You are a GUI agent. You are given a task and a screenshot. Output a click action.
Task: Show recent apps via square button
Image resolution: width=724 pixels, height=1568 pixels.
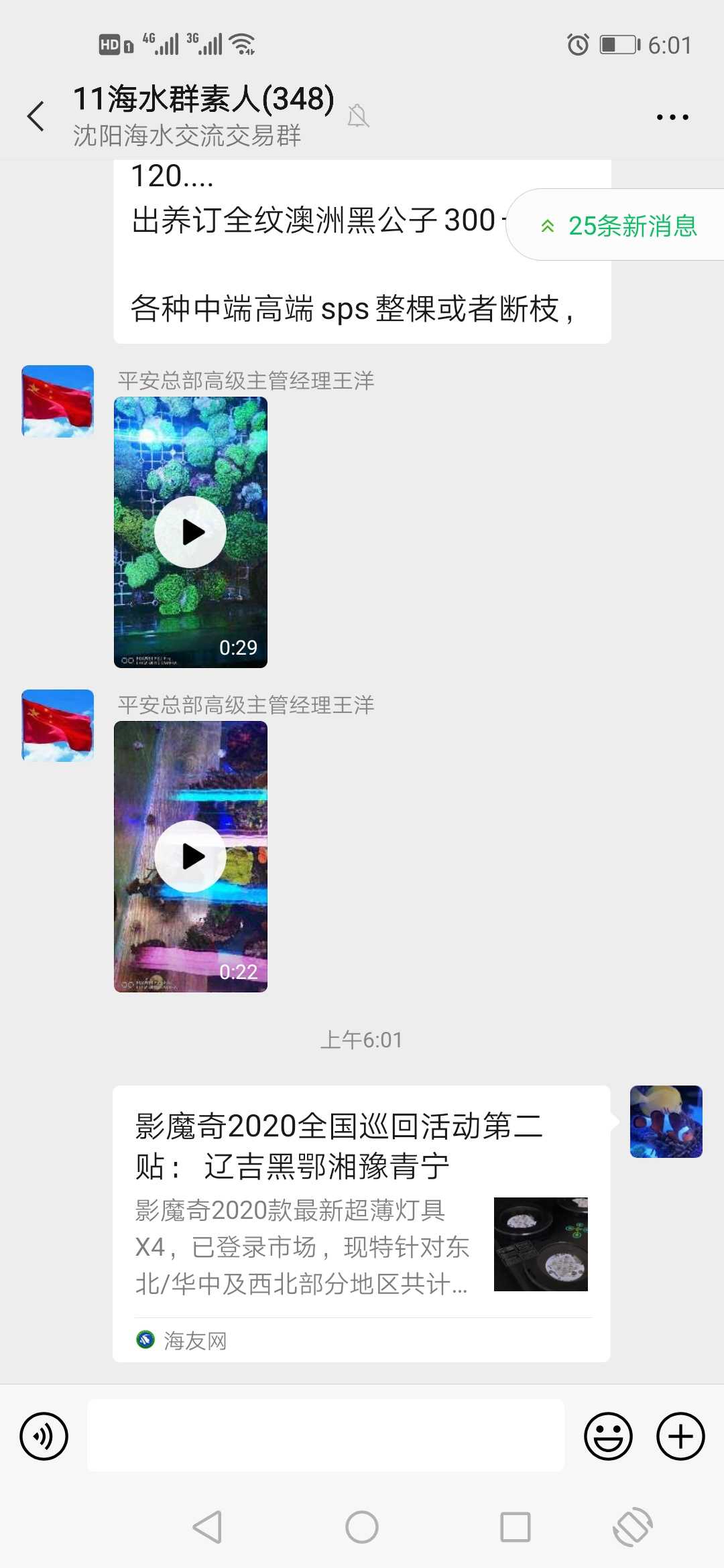coord(516,1527)
